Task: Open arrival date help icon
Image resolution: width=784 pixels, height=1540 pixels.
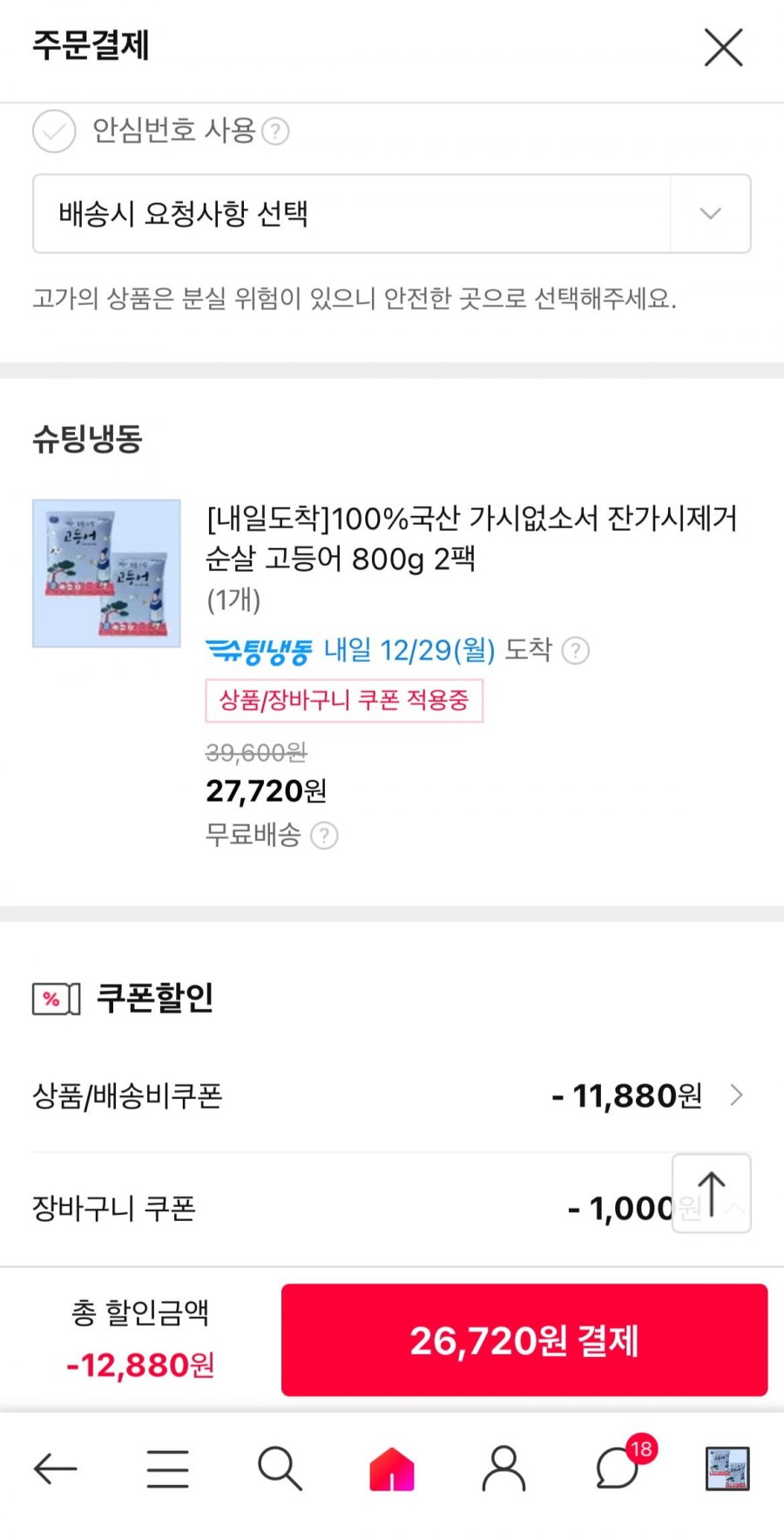Action: tap(575, 651)
